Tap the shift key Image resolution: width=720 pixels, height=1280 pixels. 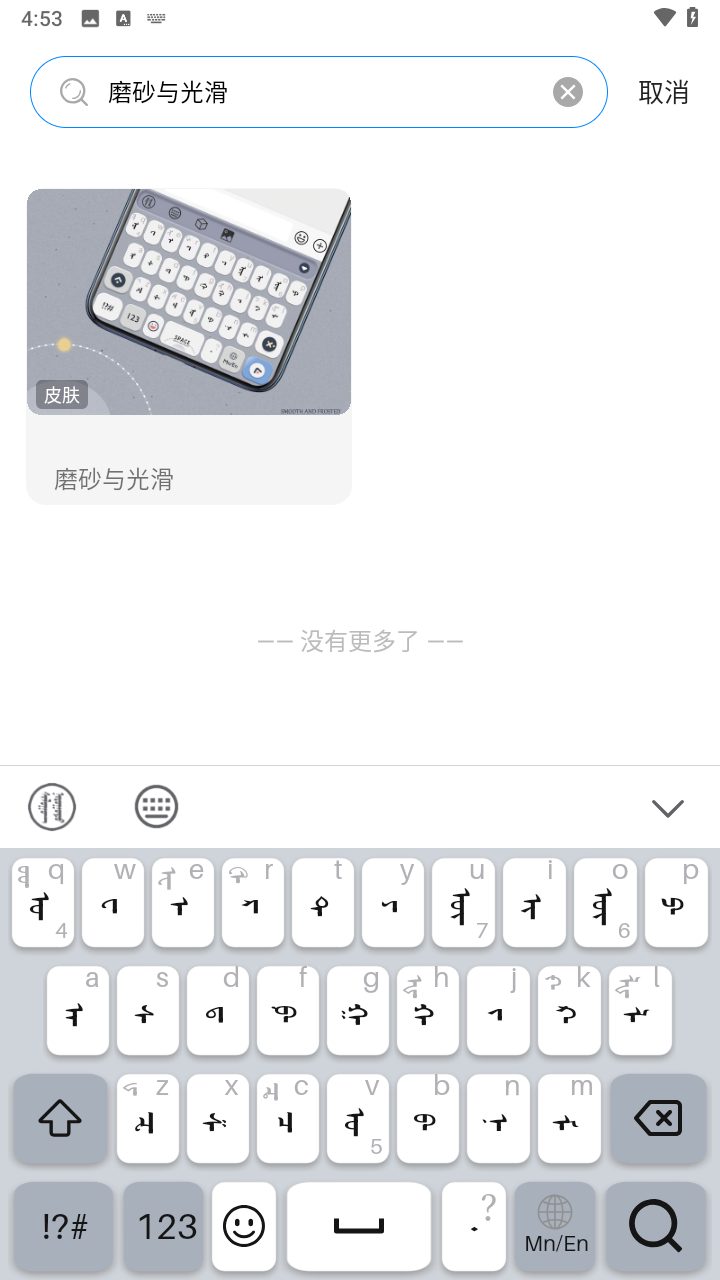coord(60,1119)
